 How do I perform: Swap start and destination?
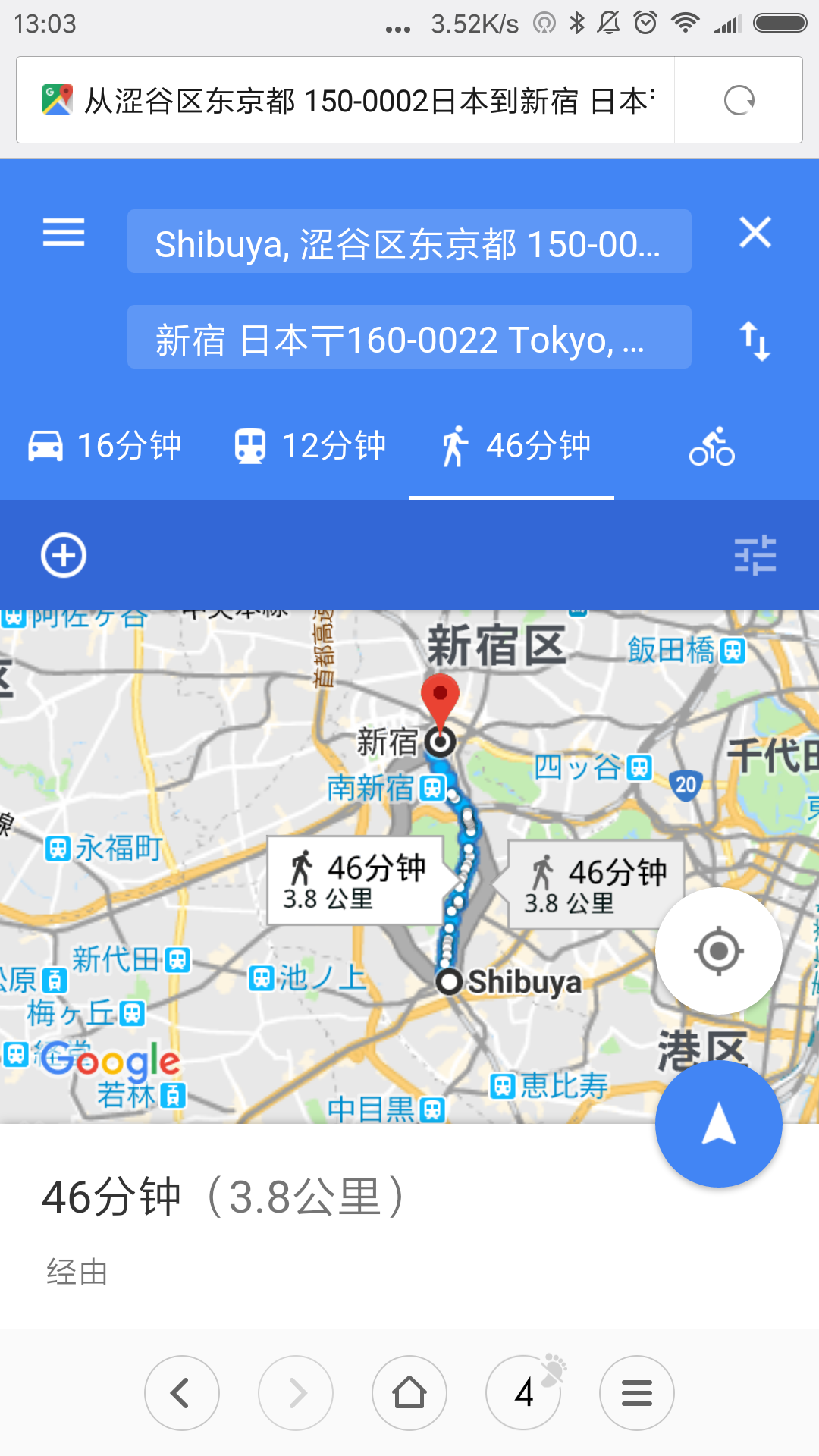(755, 340)
